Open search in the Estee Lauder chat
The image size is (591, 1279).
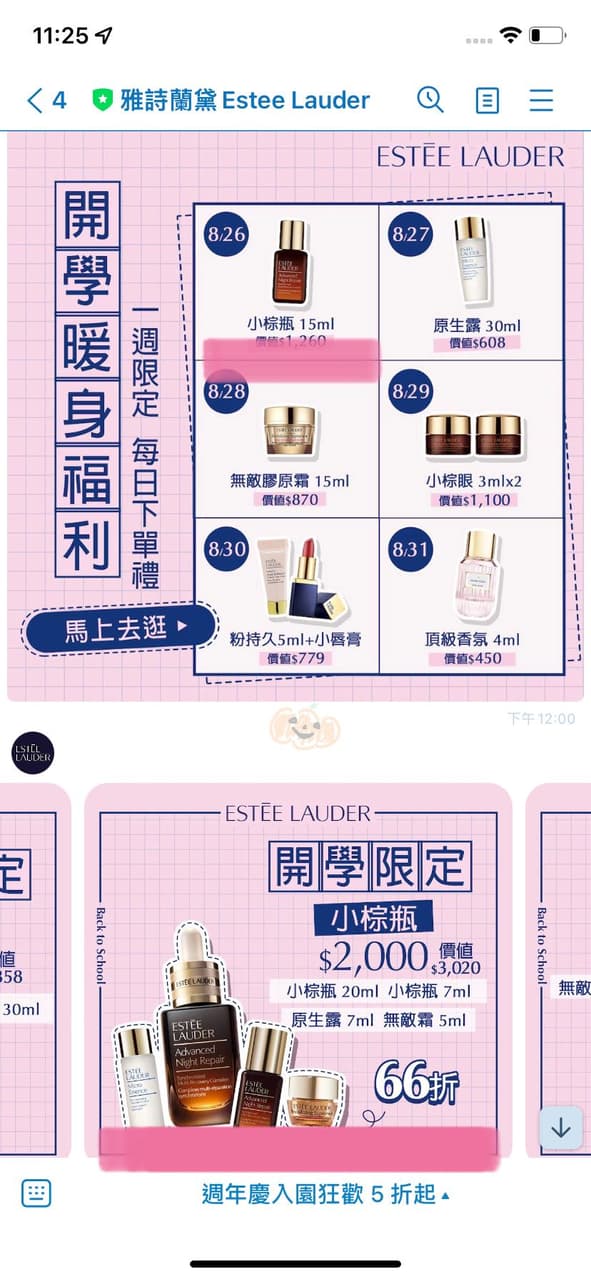(430, 99)
